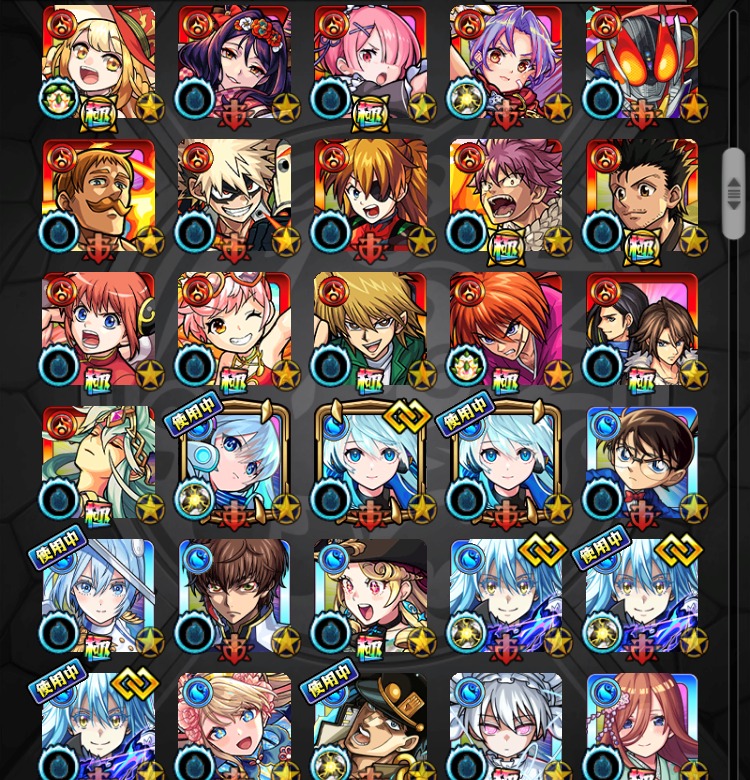Image resolution: width=750 pixels, height=780 pixels.
Task: Select the boy with glasses and bow tie
Action: click(642, 462)
